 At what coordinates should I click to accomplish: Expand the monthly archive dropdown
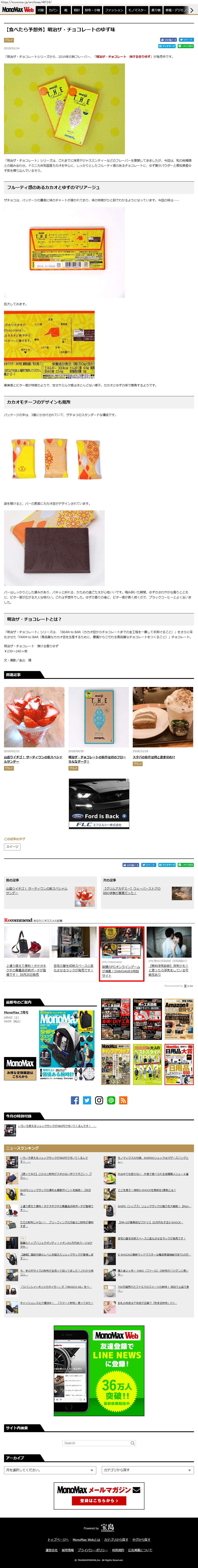click(50, 1470)
